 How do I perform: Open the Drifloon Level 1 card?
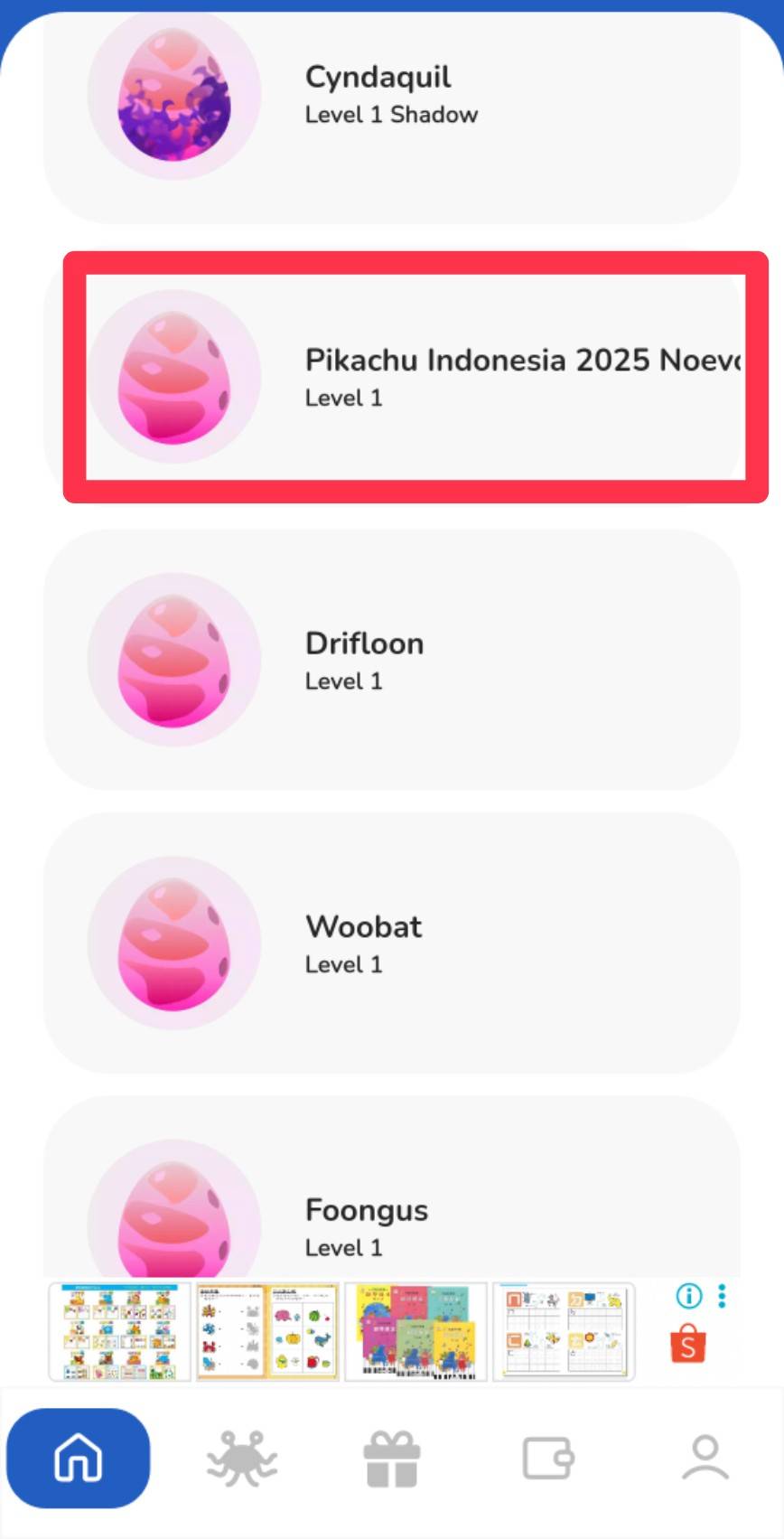click(391, 660)
